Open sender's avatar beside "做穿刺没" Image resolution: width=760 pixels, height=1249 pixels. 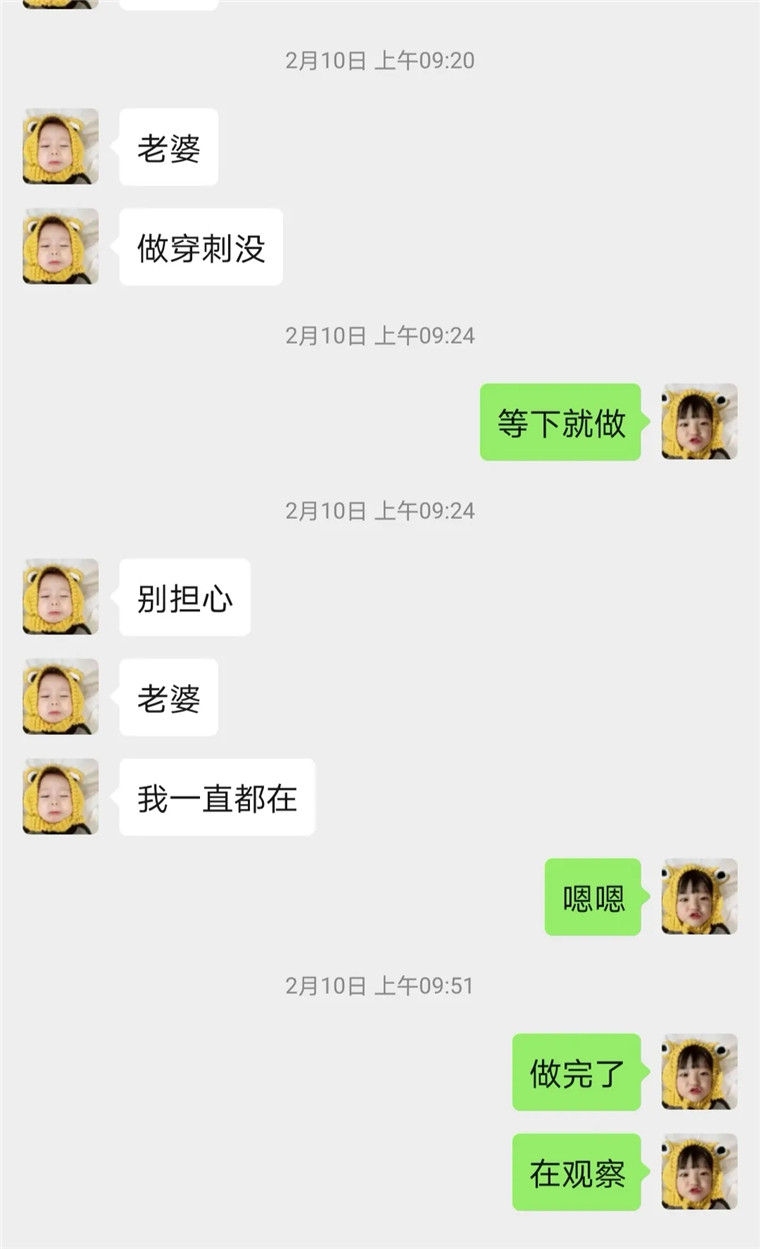60,246
